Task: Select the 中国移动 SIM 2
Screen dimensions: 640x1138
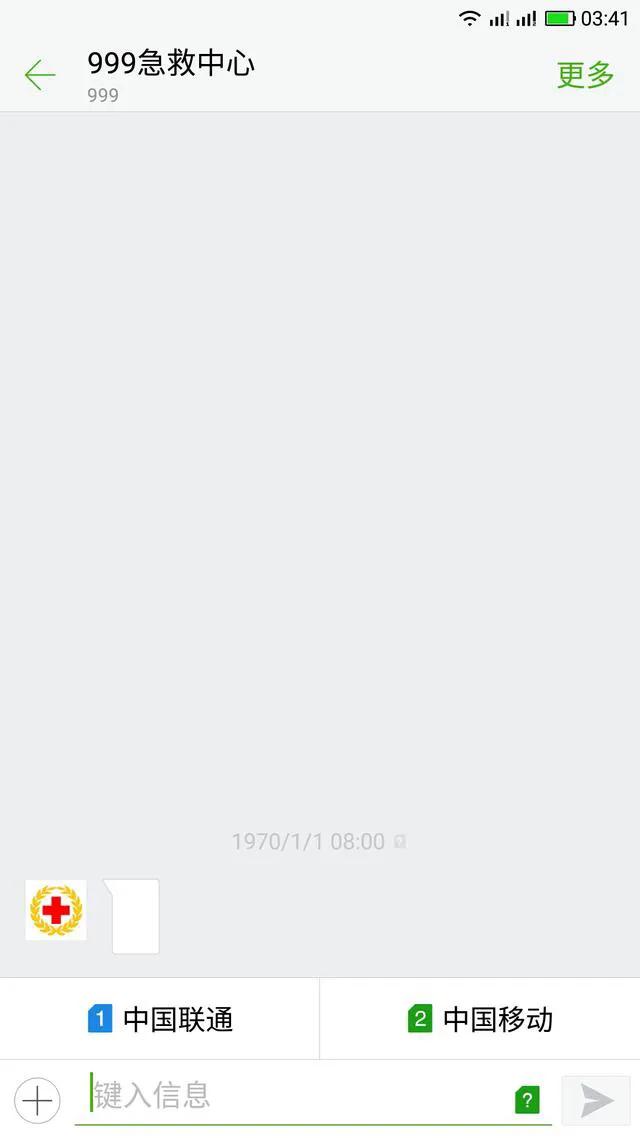Action: coord(480,1019)
